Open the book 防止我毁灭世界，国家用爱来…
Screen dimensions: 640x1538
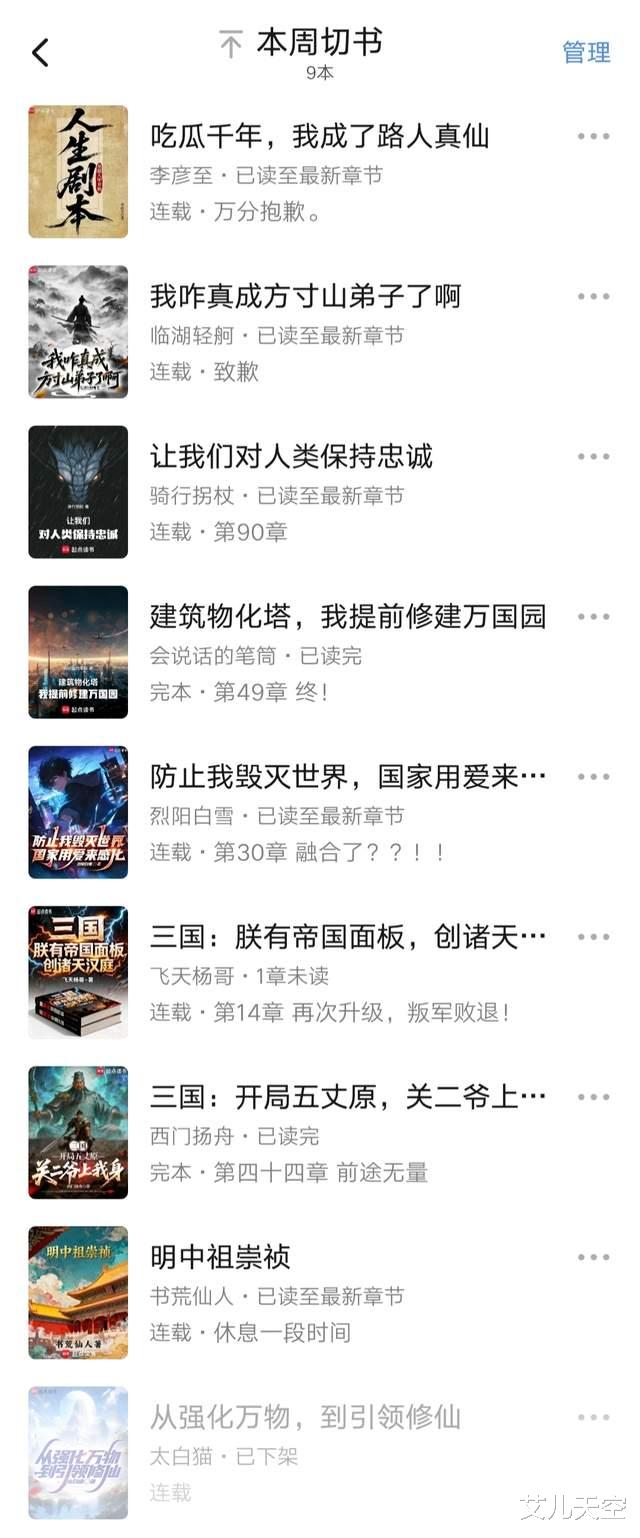click(x=348, y=776)
